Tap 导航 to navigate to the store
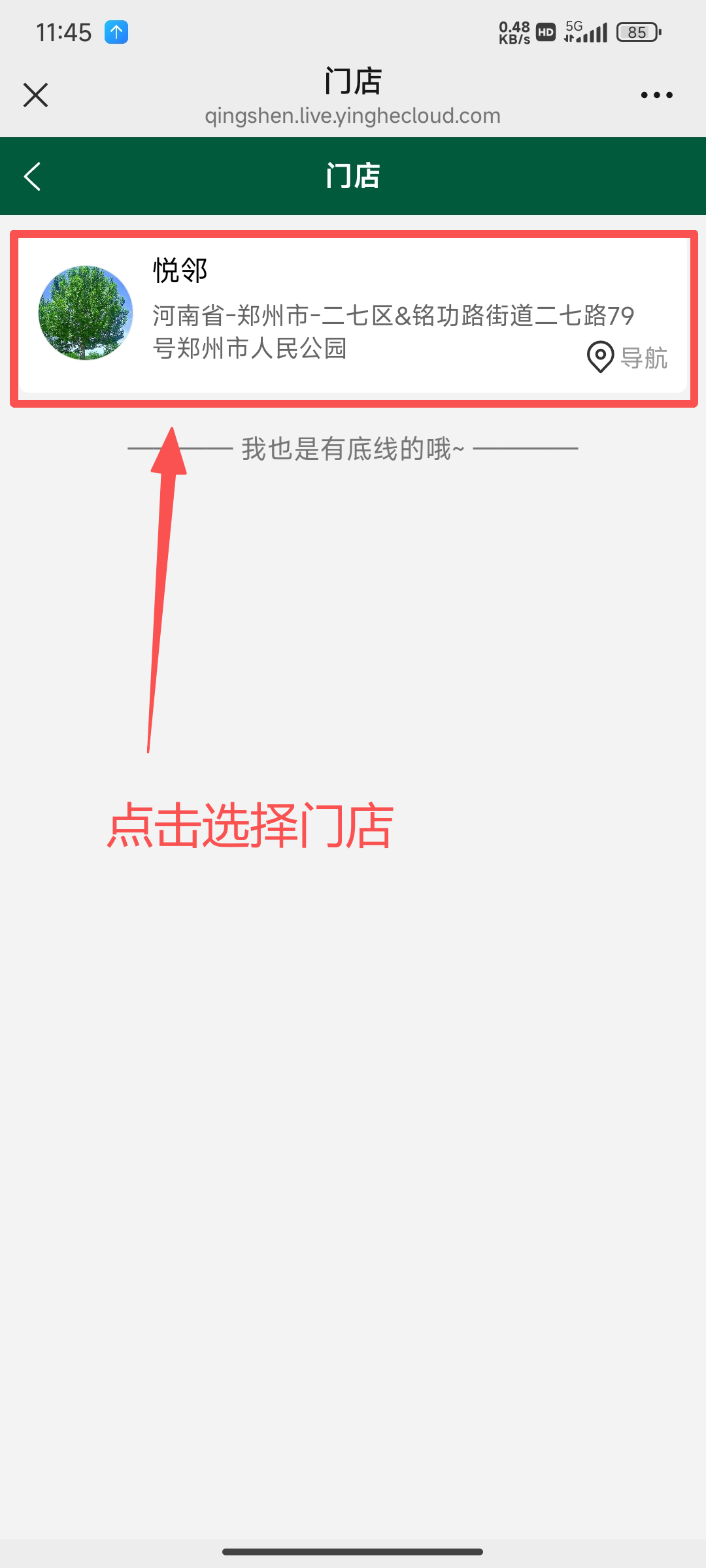The height and width of the screenshot is (1568, 706). [x=628, y=357]
